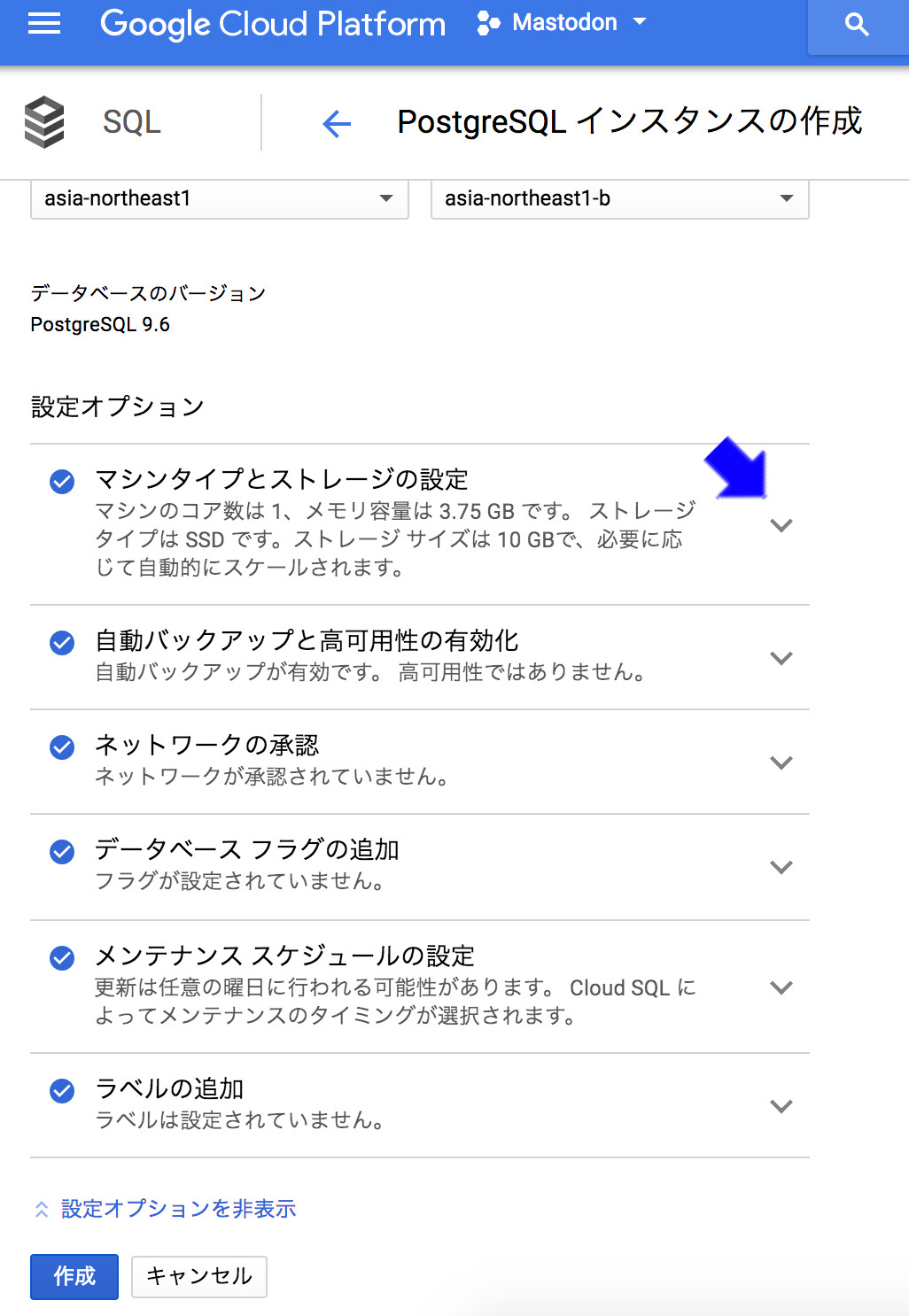Viewport: 909px width, 1316px height.
Task: Expand ラベルの追加 section
Action: 781,1106
